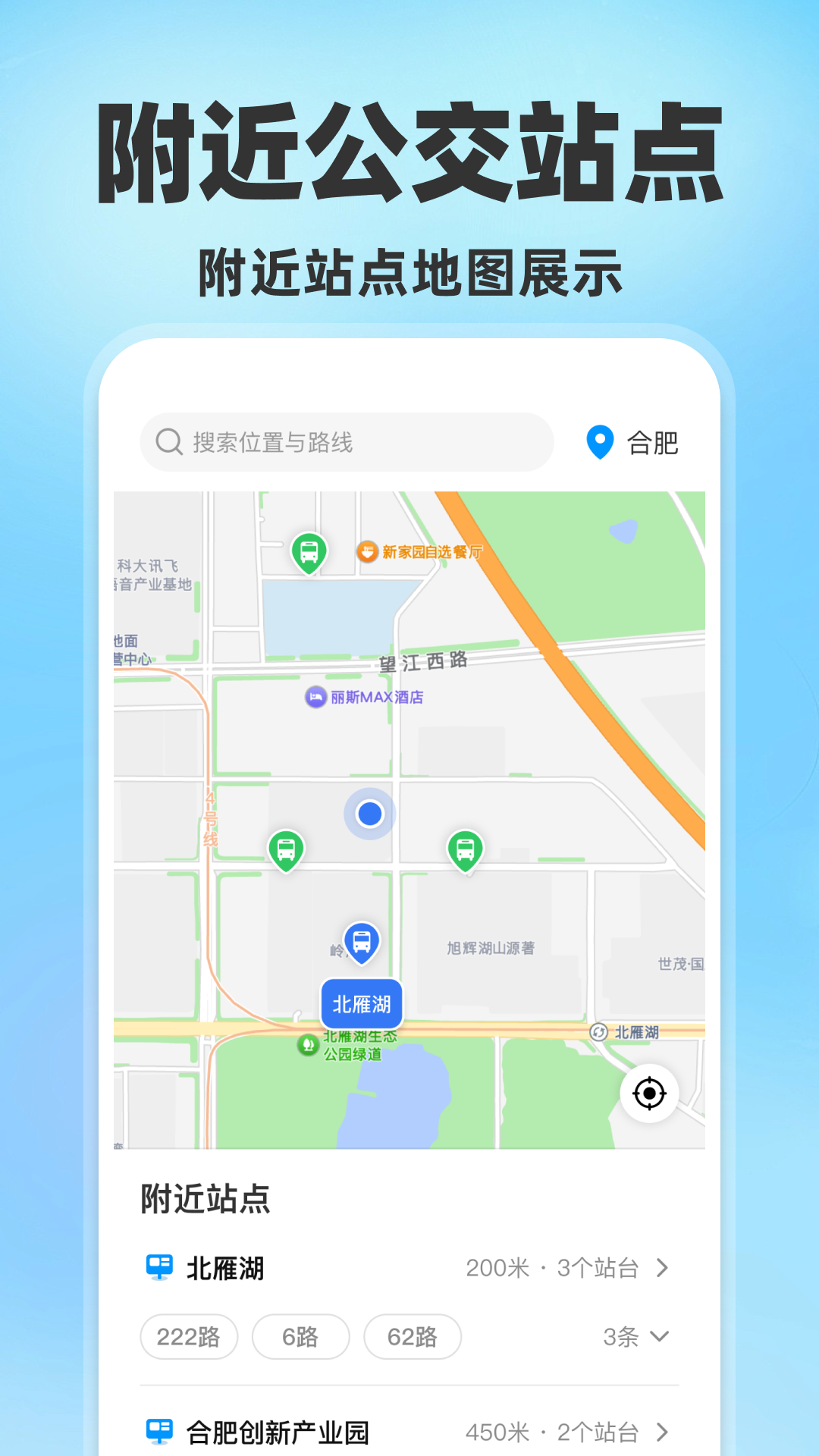Open 北雁湖 station details via its chevron
Screen dimensions: 819x1456
coord(664,1267)
